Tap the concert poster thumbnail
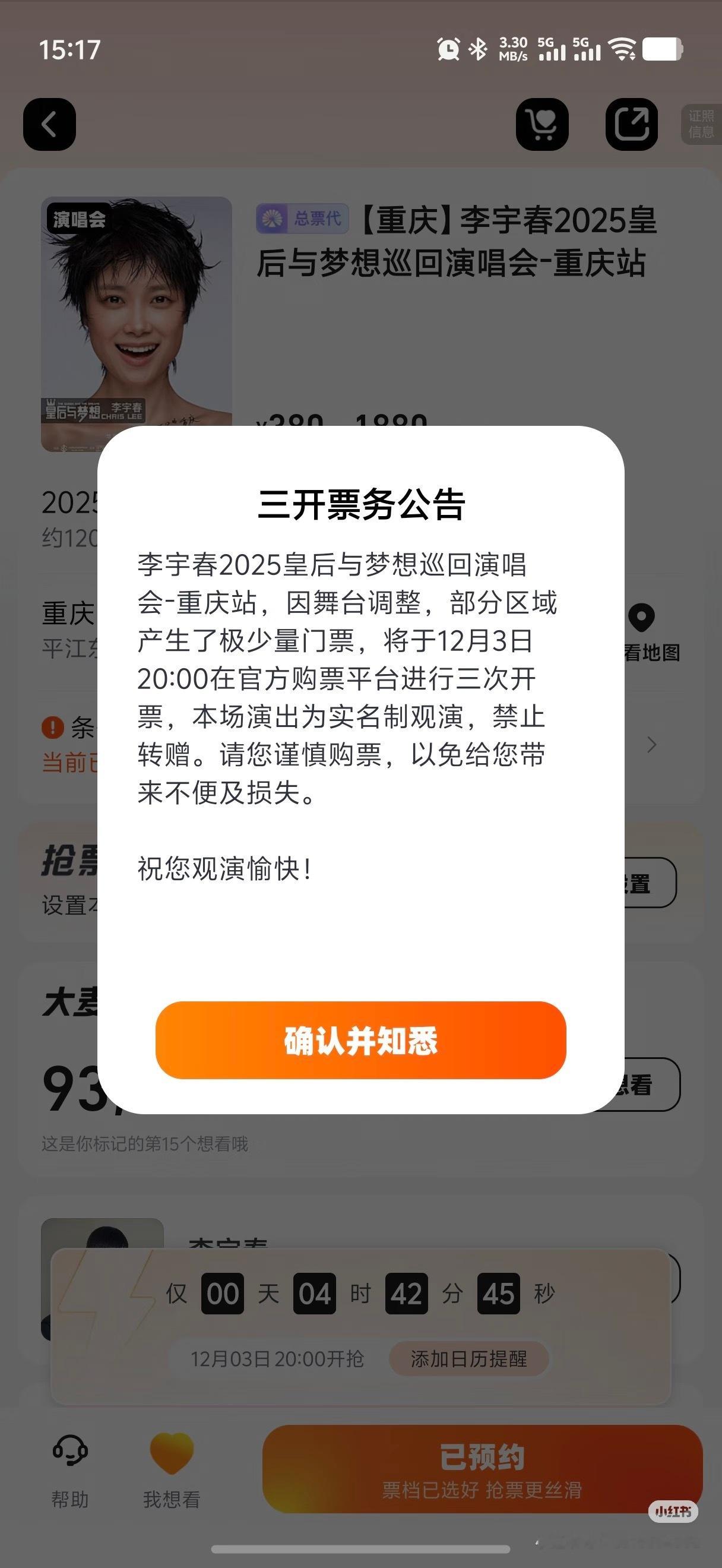This screenshot has width=722, height=1568. click(135, 321)
